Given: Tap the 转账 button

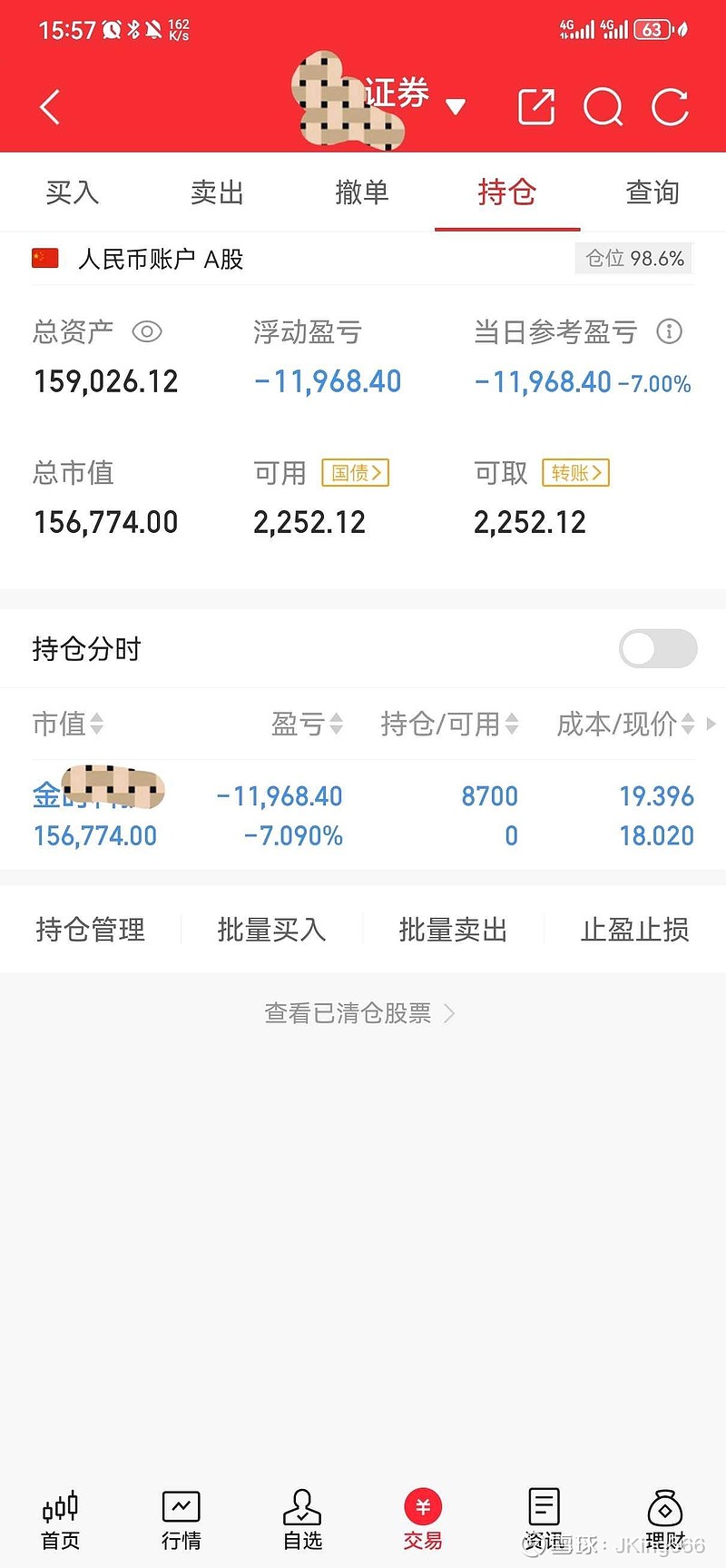Looking at the screenshot, I should (x=576, y=473).
